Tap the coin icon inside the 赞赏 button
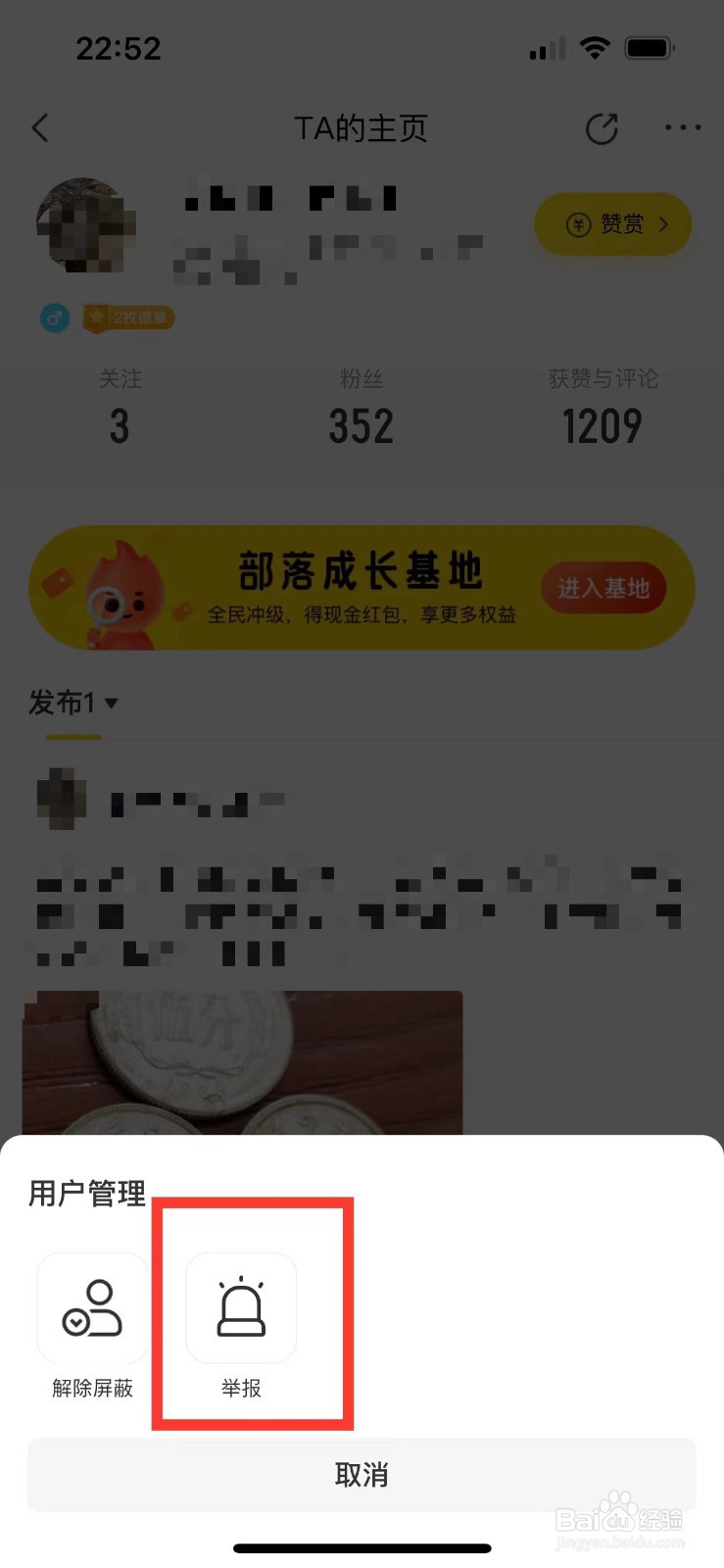Image resolution: width=724 pixels, height=1568 pixels. 578,224
